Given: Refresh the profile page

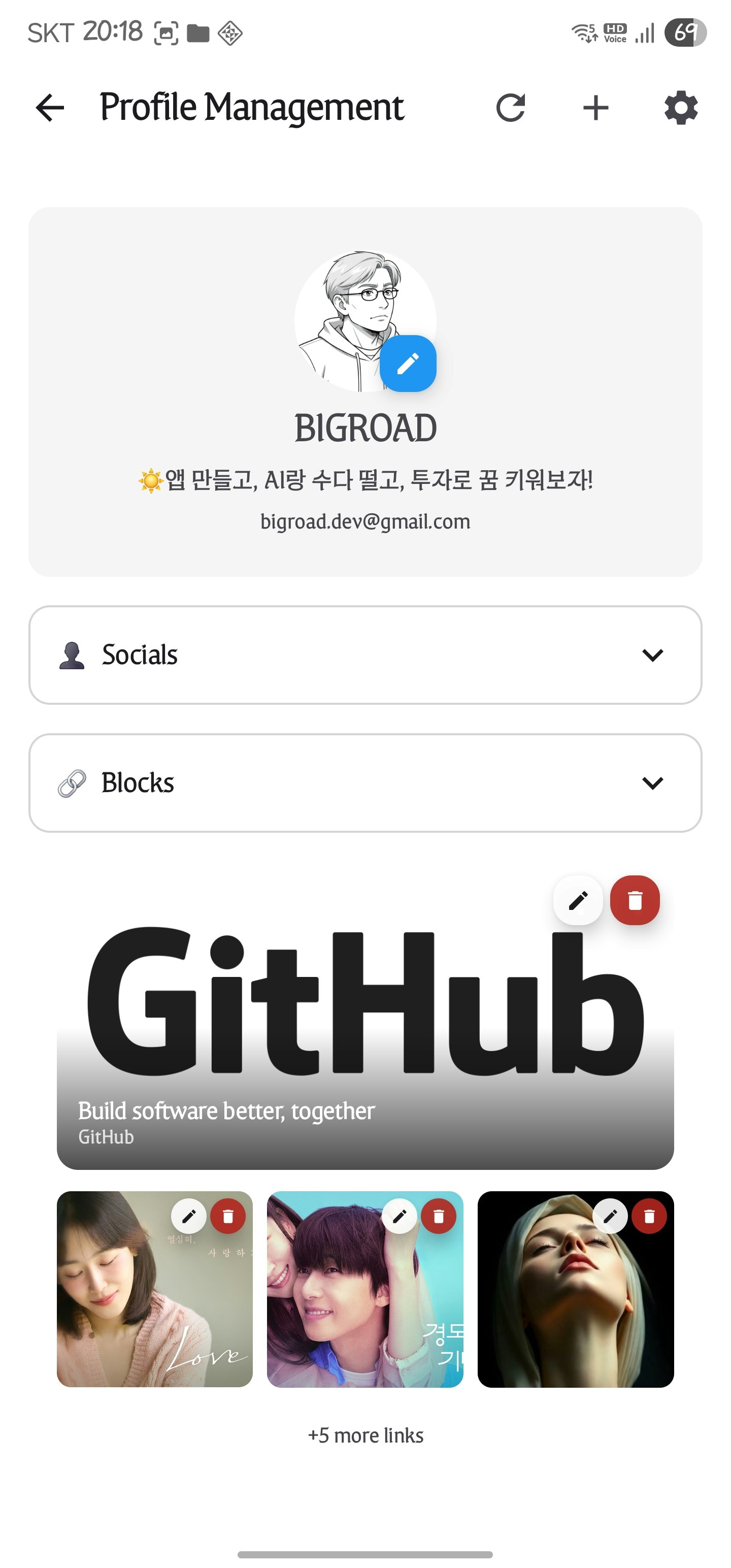Looking at the screenshot, I should pyautogui.click(x=510, y=108).
